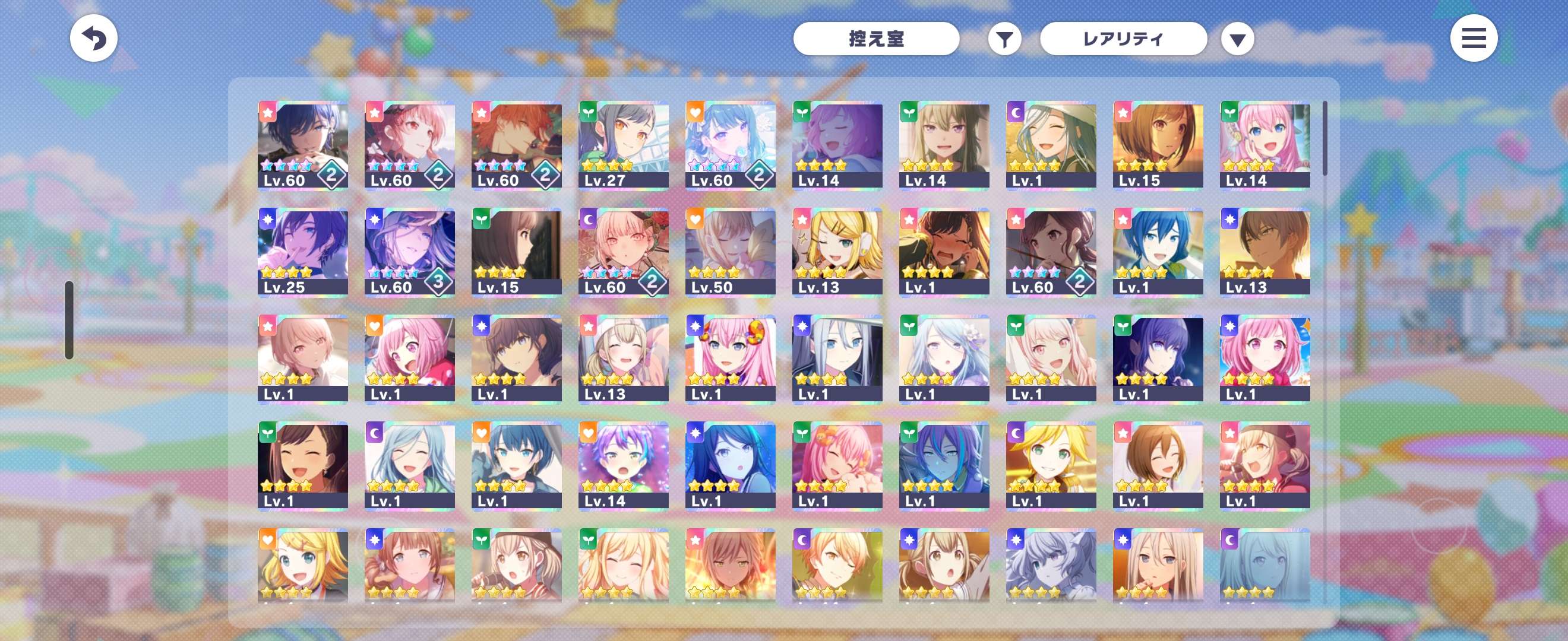Select the Lv.60 card with rank 3 badge
Screen dimensions: 1568x641
coord(409,252)
